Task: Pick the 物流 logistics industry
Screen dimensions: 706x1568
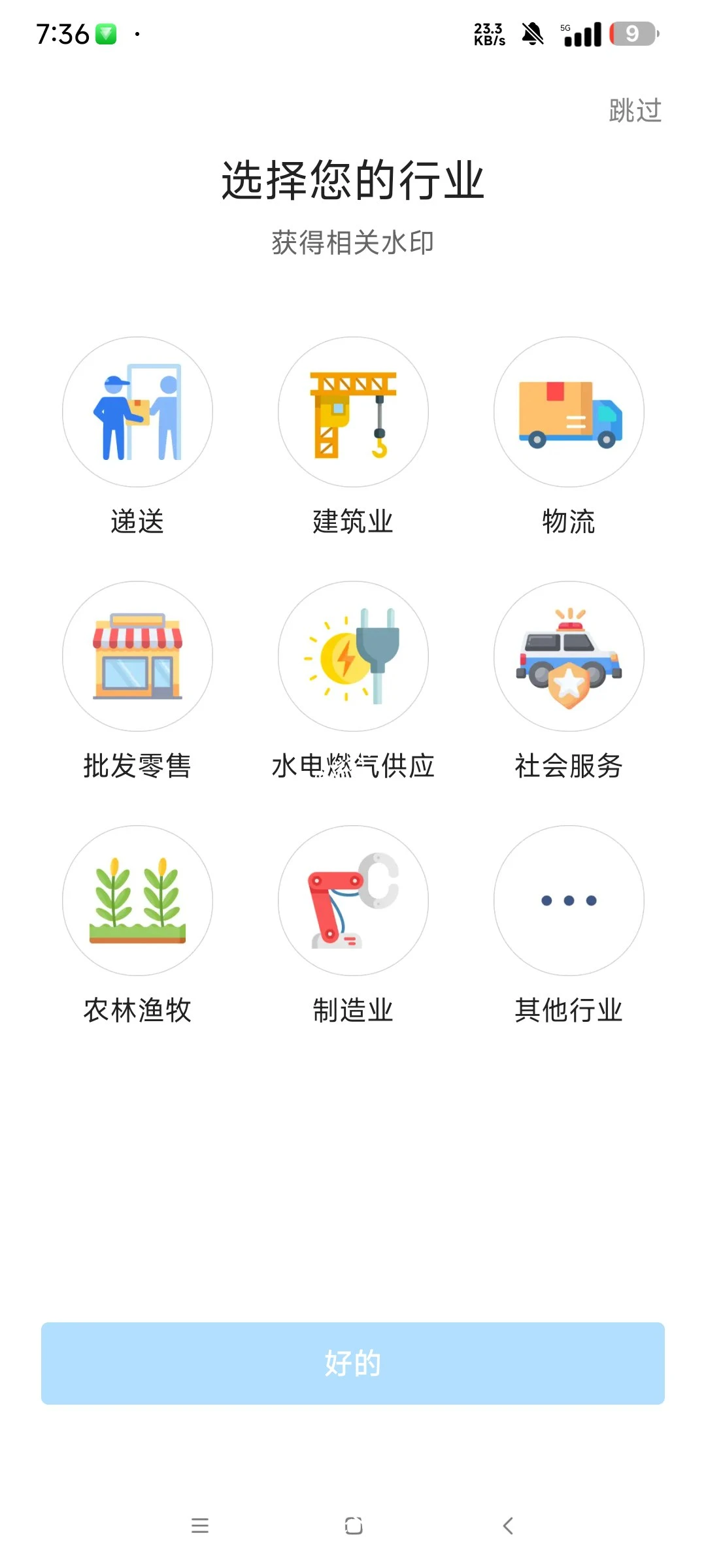Action: 569,412
